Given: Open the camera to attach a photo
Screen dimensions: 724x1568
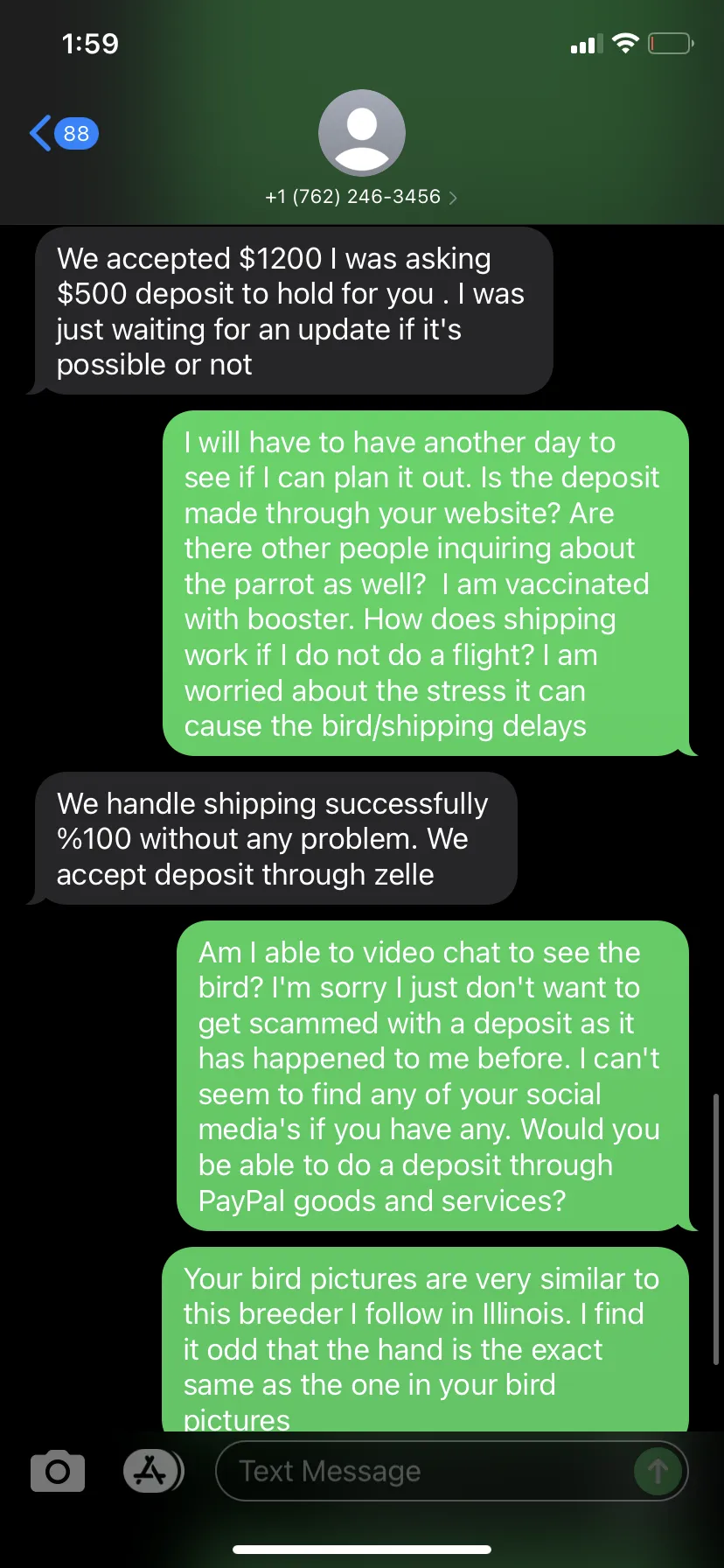Looking at the screenshot, I should tap(58, 1471).
